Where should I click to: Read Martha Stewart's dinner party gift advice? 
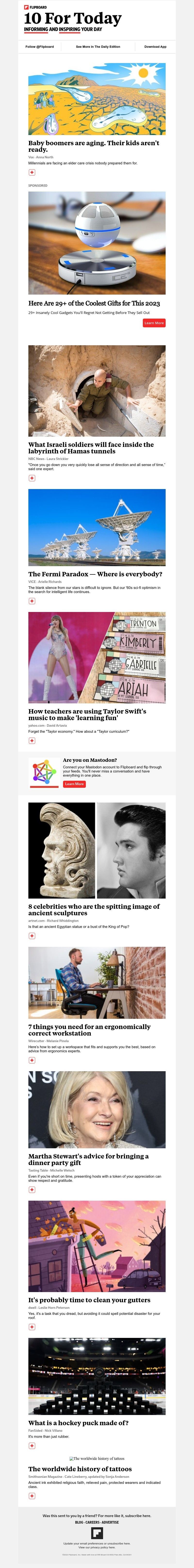(x=88, y=1159)
